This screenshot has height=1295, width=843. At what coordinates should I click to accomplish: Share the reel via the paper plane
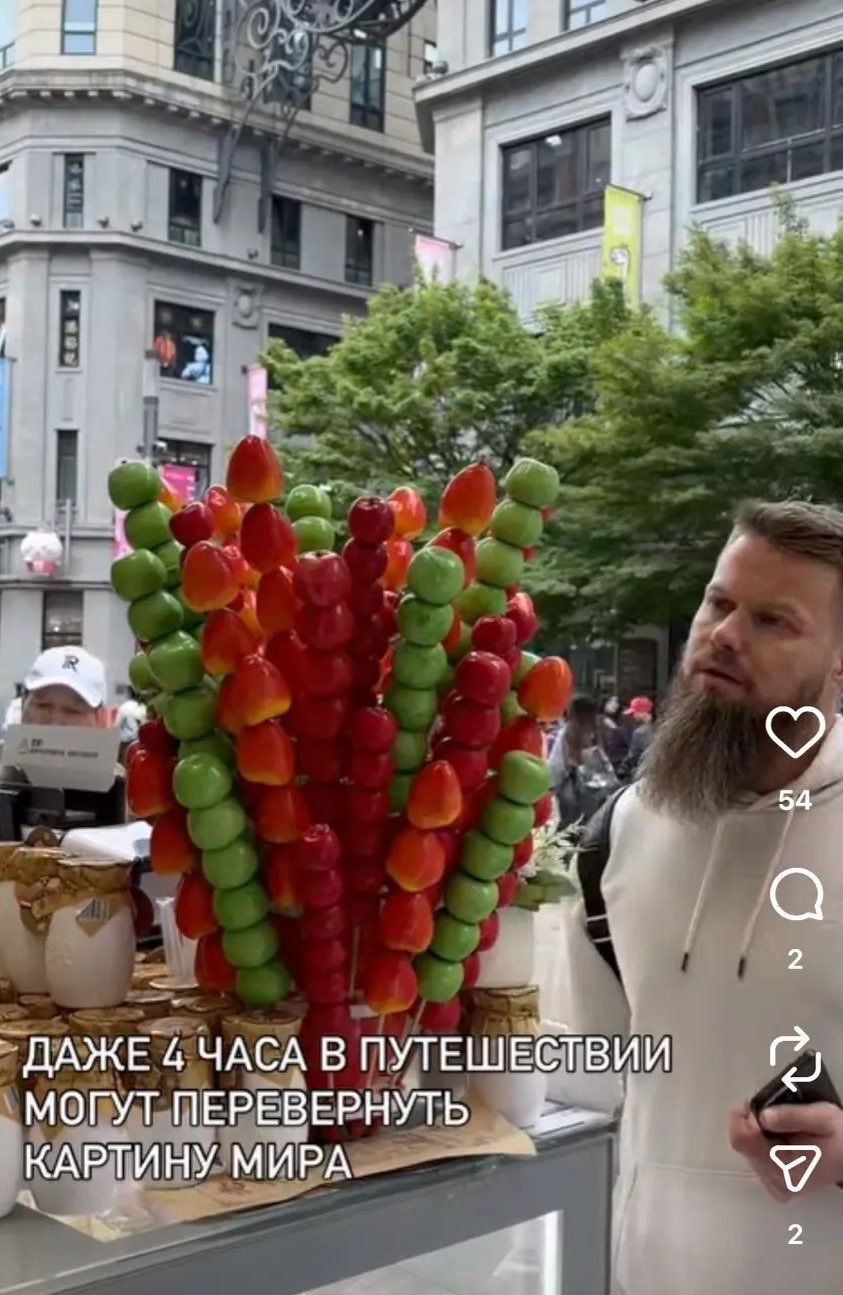(x=795, y=1167)
